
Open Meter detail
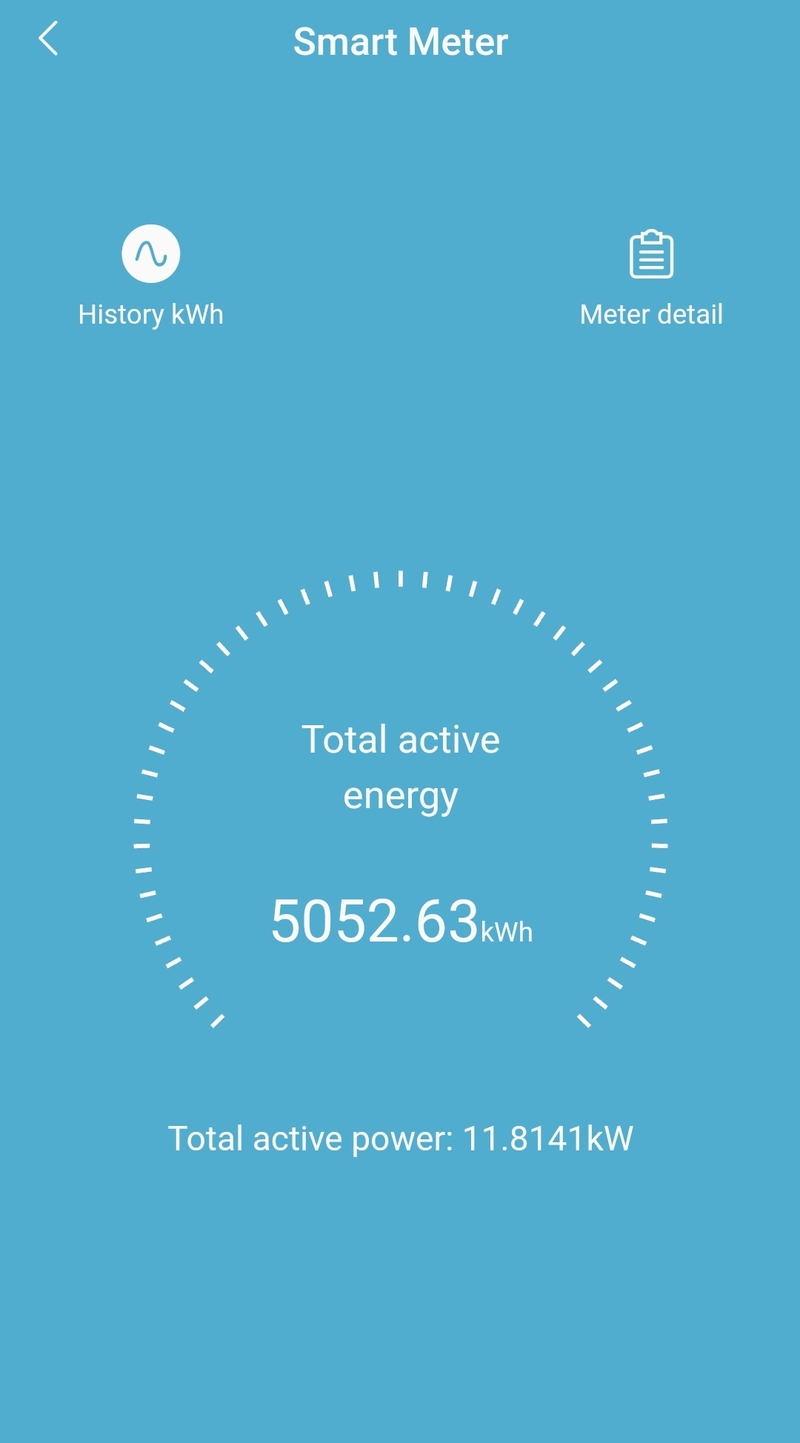[651, 279]
